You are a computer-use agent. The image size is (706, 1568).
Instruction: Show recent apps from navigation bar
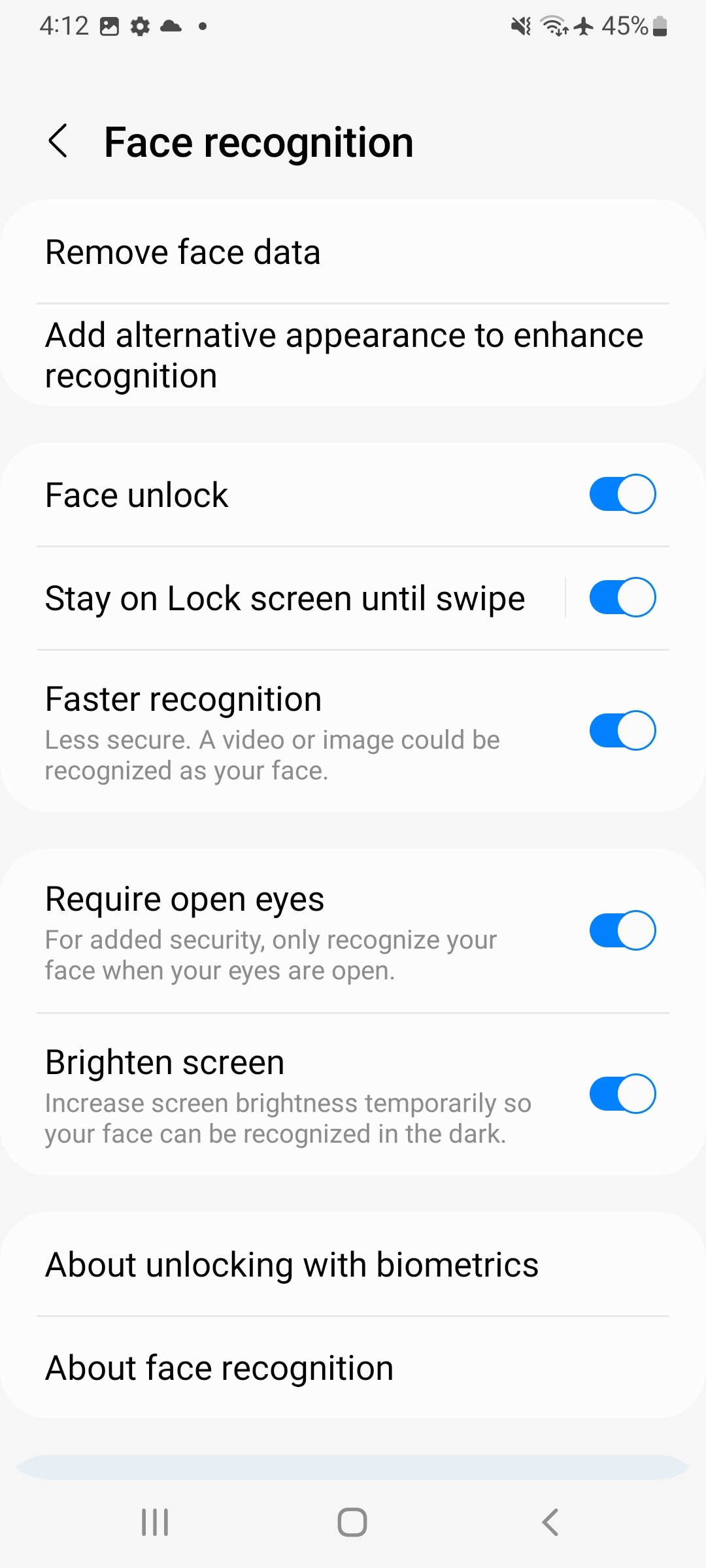[x=155, y=1522]
